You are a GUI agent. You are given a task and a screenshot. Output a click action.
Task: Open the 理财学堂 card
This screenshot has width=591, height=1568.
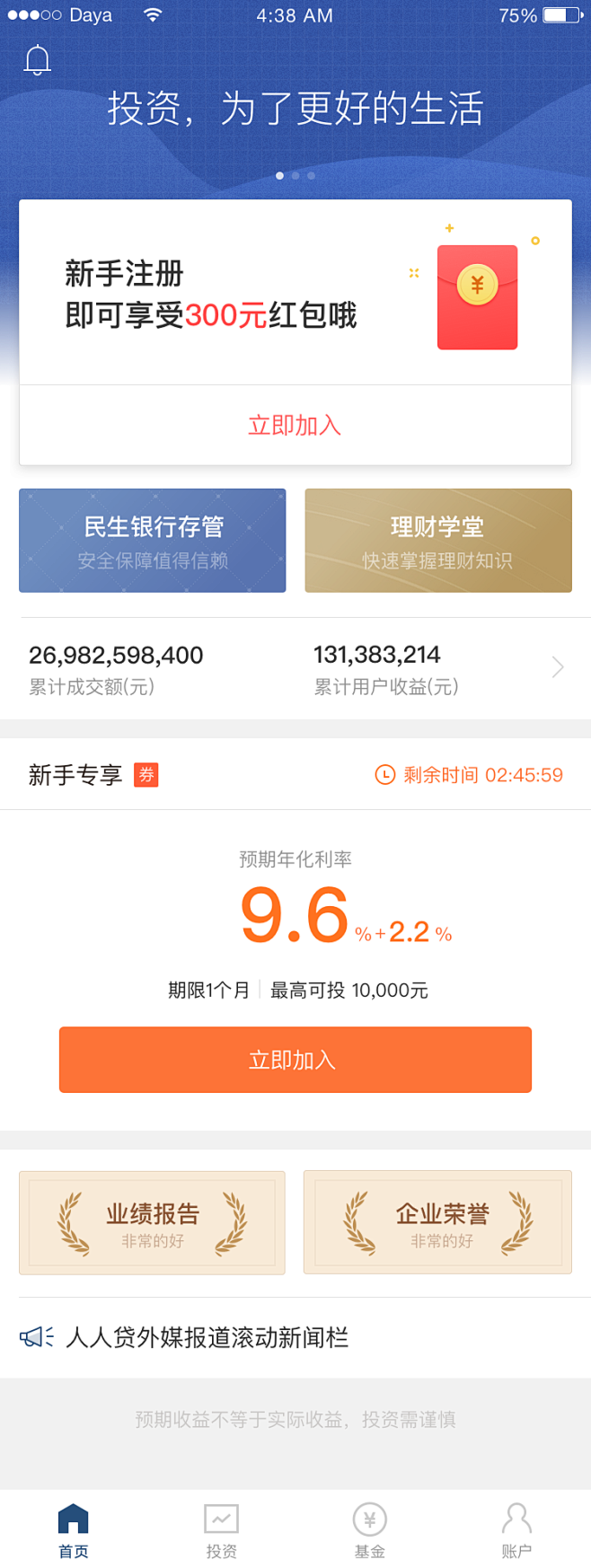pos(437,541)
